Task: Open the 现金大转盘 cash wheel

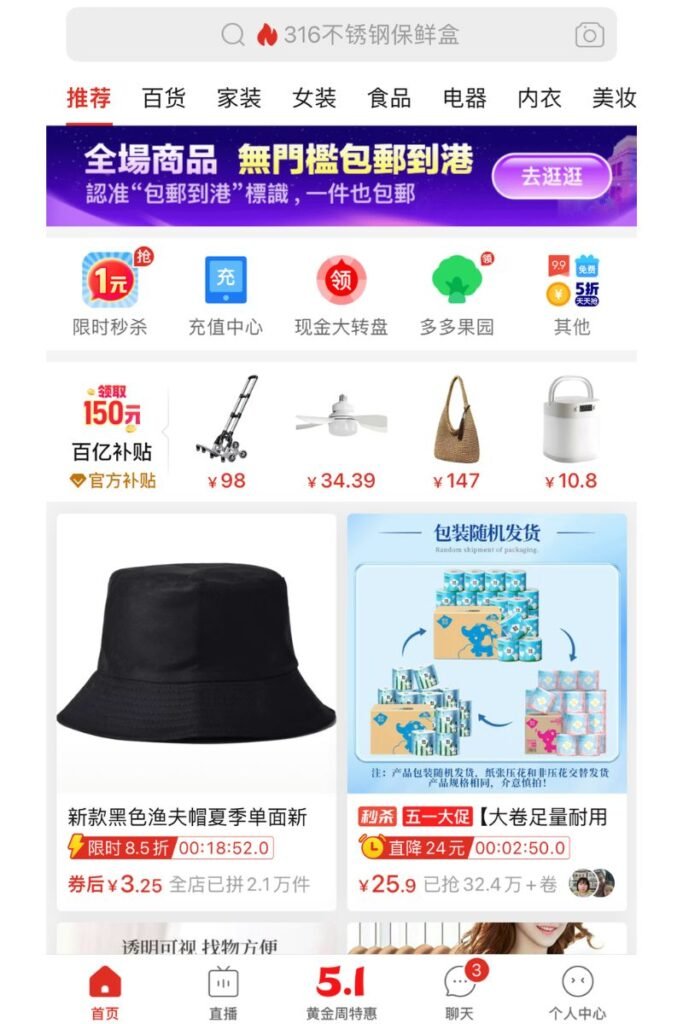Action: pos(341,293)
